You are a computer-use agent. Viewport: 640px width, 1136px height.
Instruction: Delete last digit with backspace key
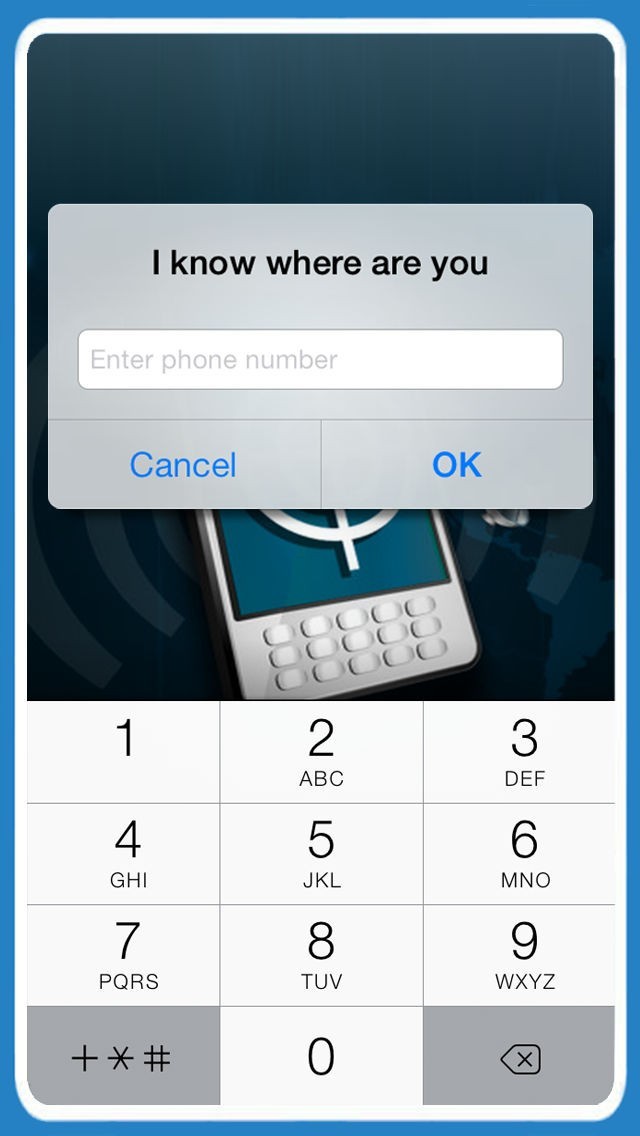pyautogui.click(x=519, y=1056)
